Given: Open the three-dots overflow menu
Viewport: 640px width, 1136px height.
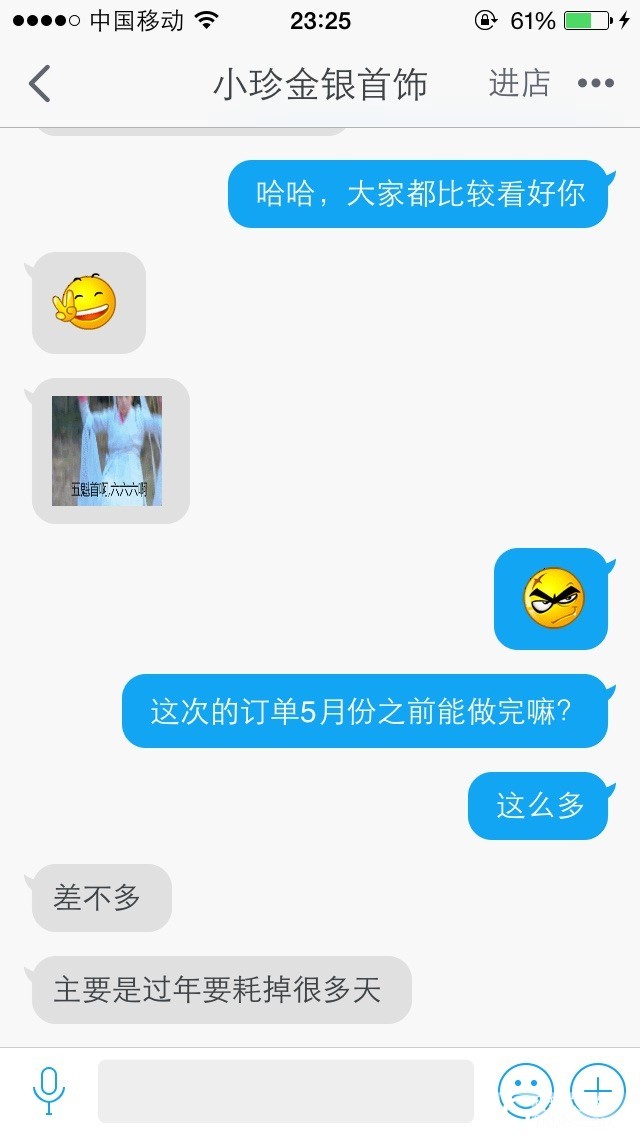Looking at the screenshot, I should [x=596, y=84].
